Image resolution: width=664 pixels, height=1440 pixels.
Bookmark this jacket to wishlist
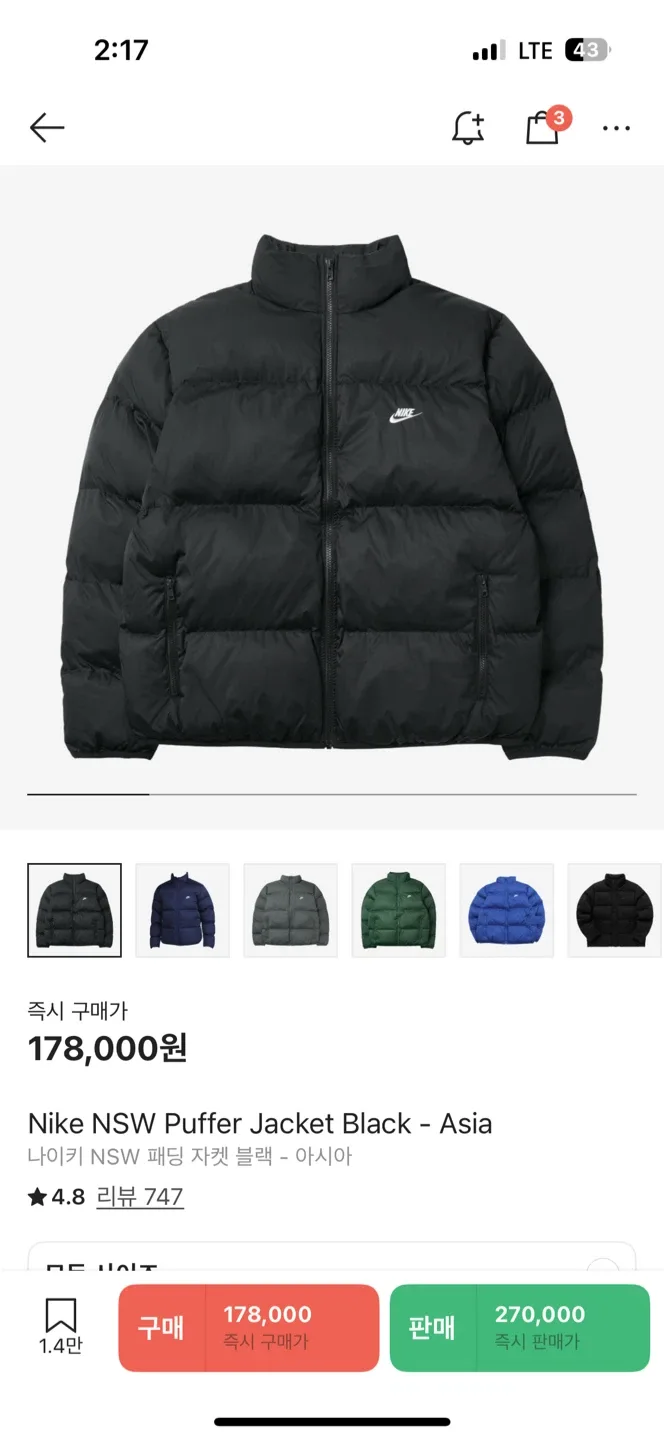point(60,1326)
